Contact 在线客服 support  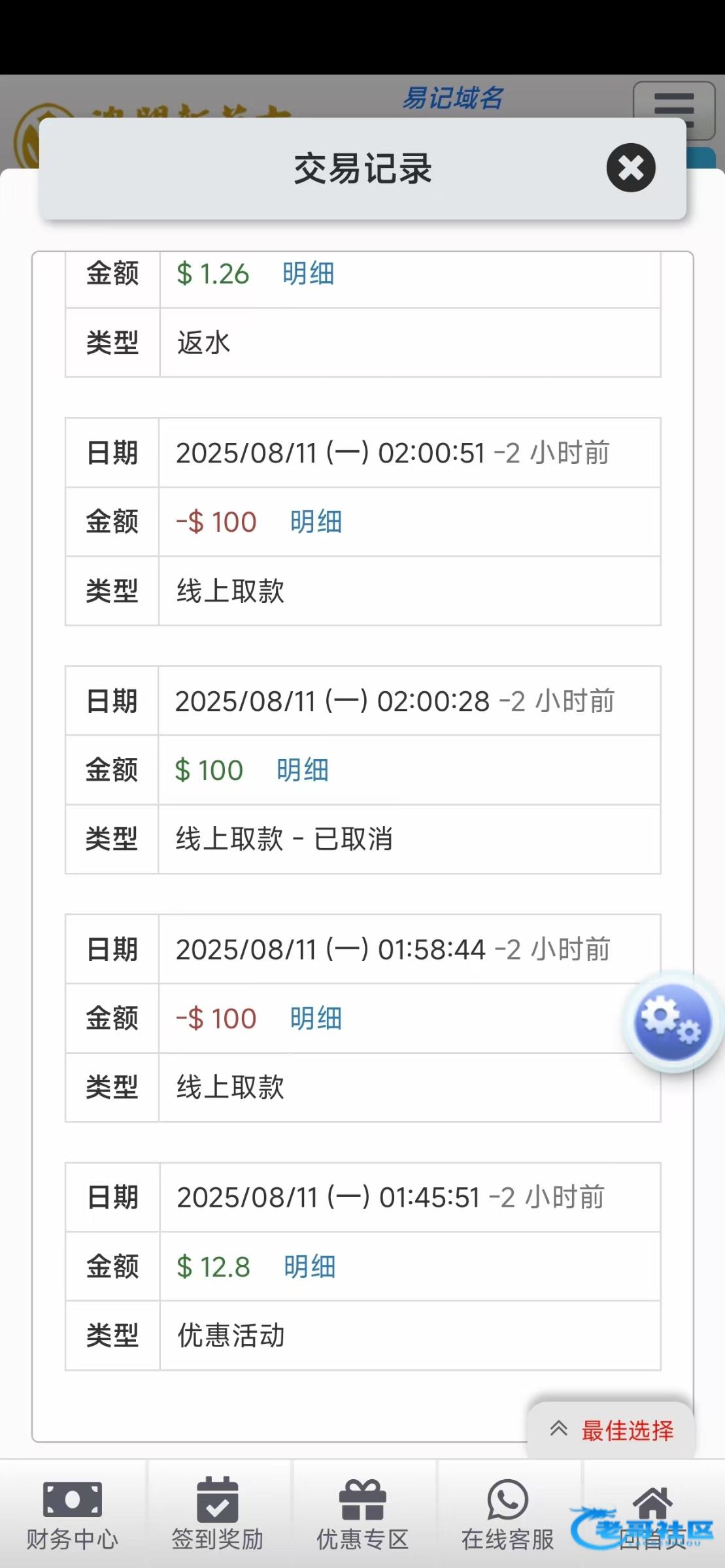508,1514
